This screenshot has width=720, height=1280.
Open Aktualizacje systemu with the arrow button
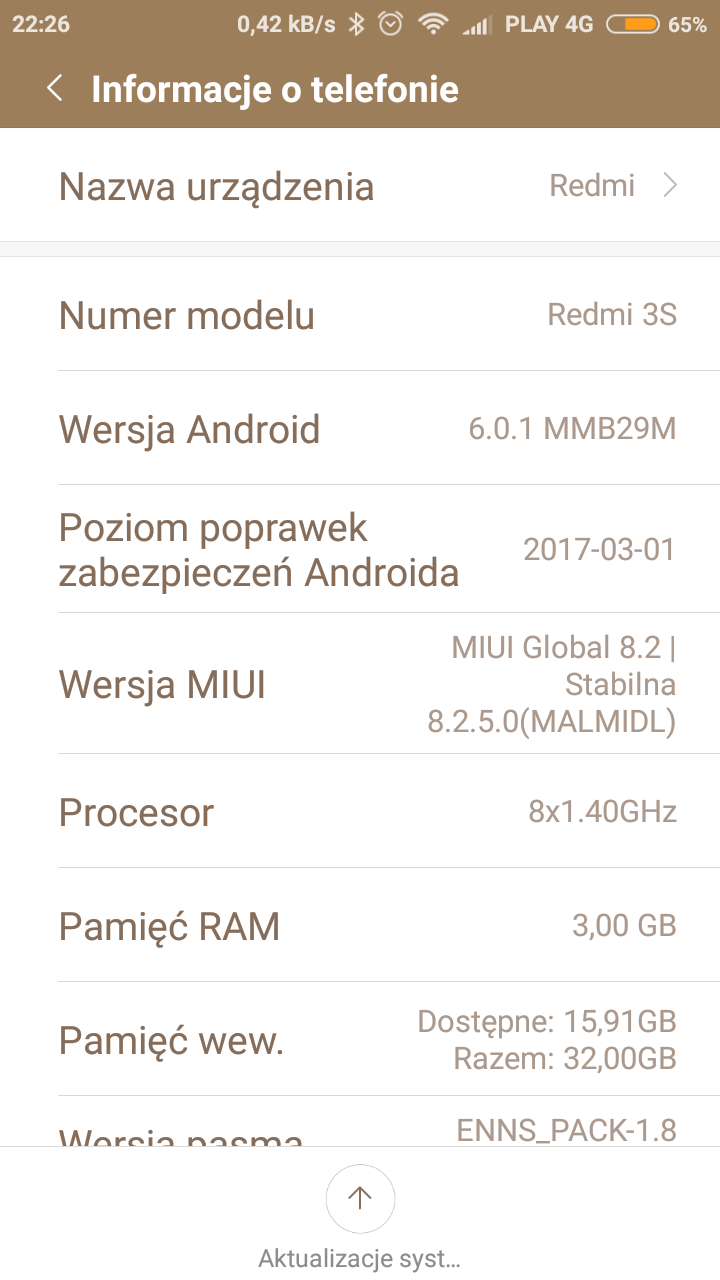(x=360, y=1198)
